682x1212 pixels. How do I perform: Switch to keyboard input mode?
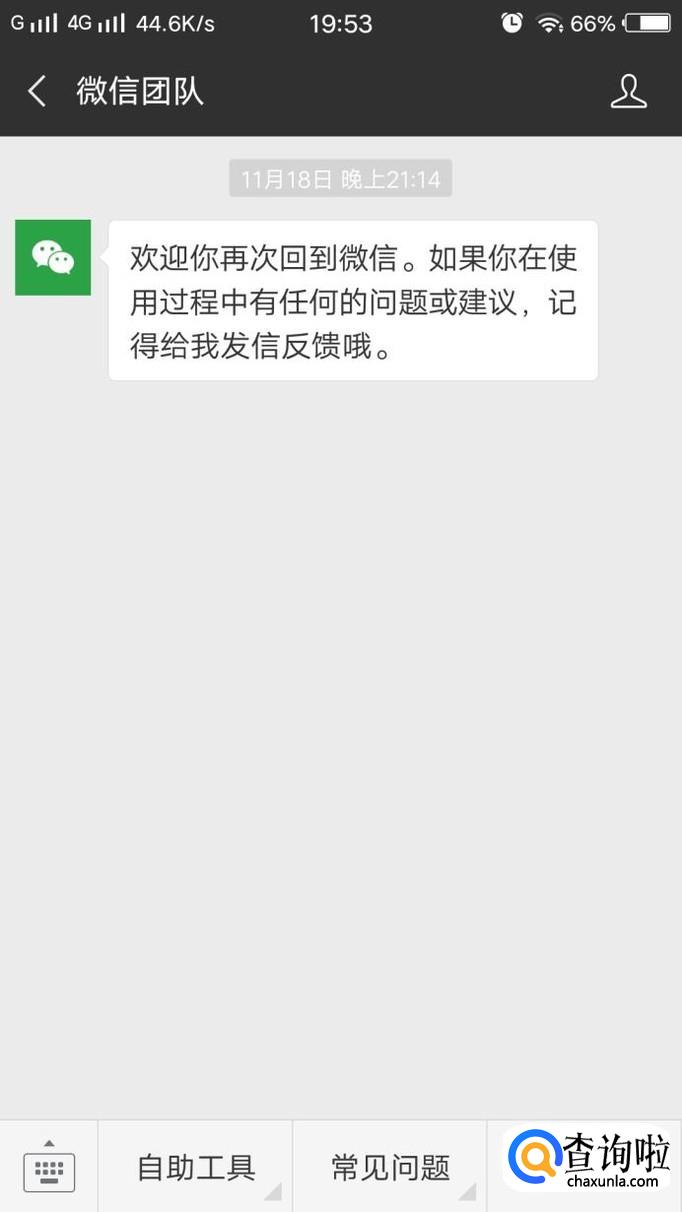pyautogui.click(x=49, y=1167)
